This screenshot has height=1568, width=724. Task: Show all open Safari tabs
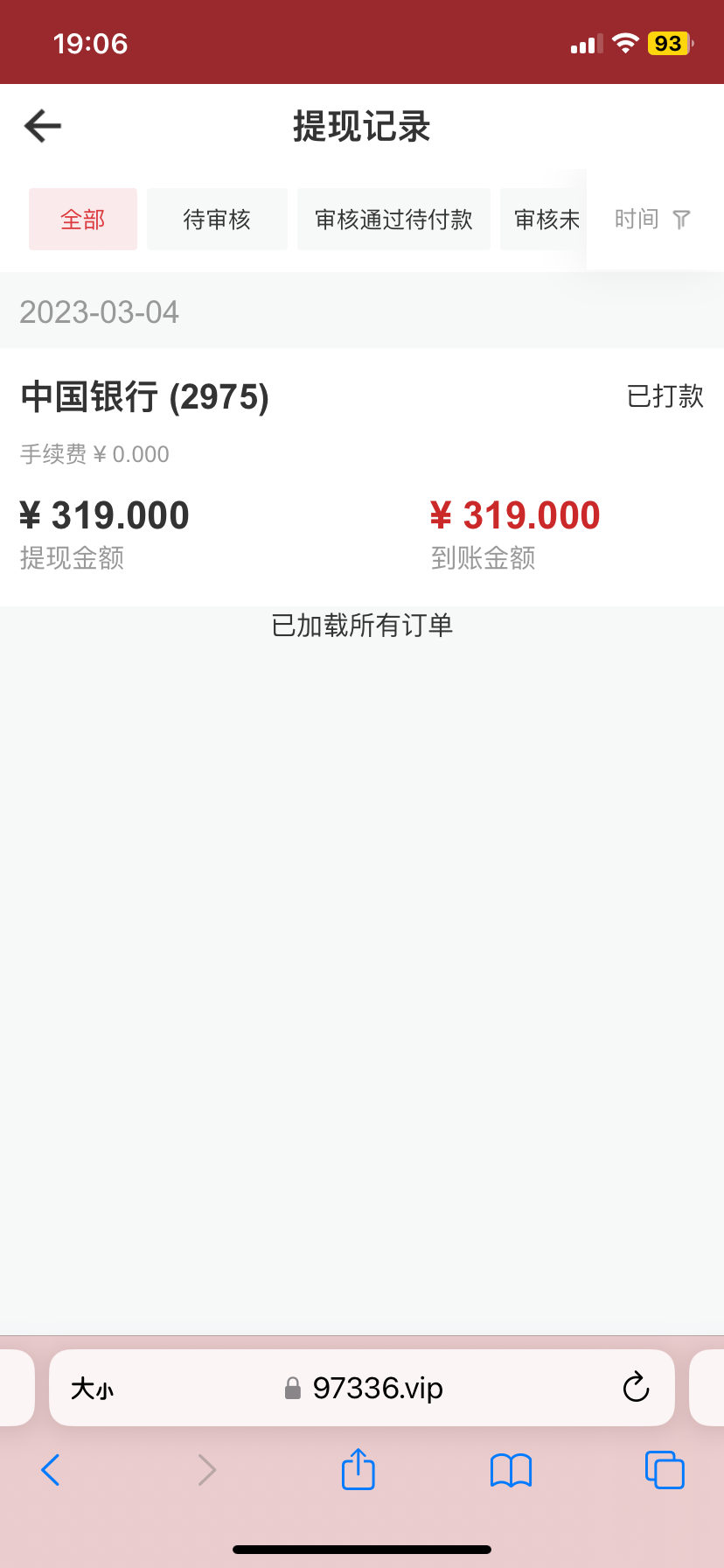[665, 1470]
